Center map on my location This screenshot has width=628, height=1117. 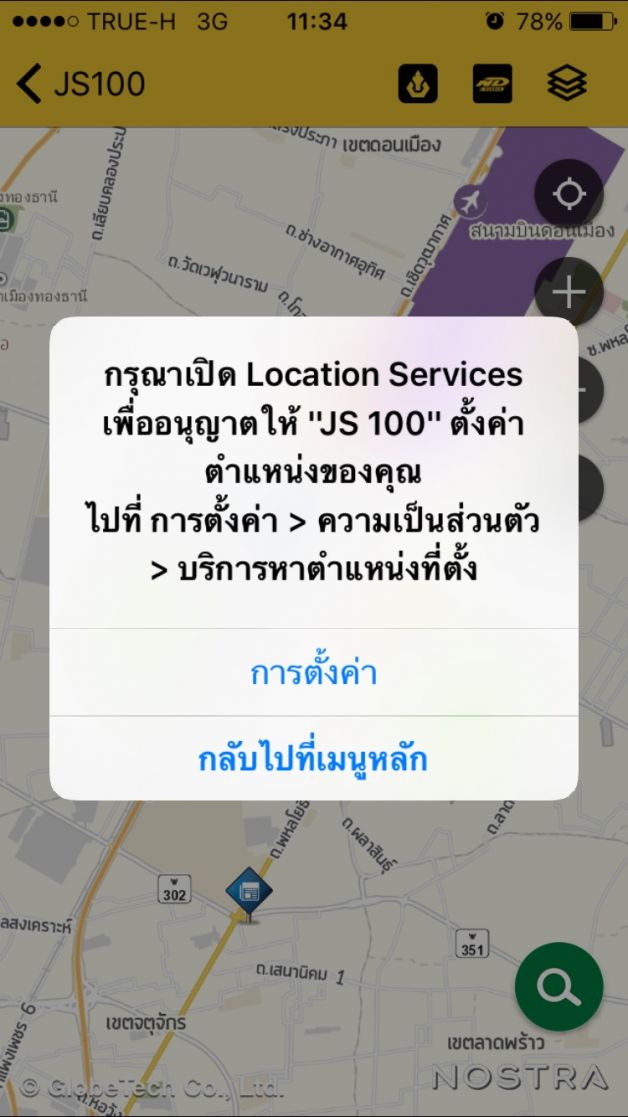click(569, 193)
